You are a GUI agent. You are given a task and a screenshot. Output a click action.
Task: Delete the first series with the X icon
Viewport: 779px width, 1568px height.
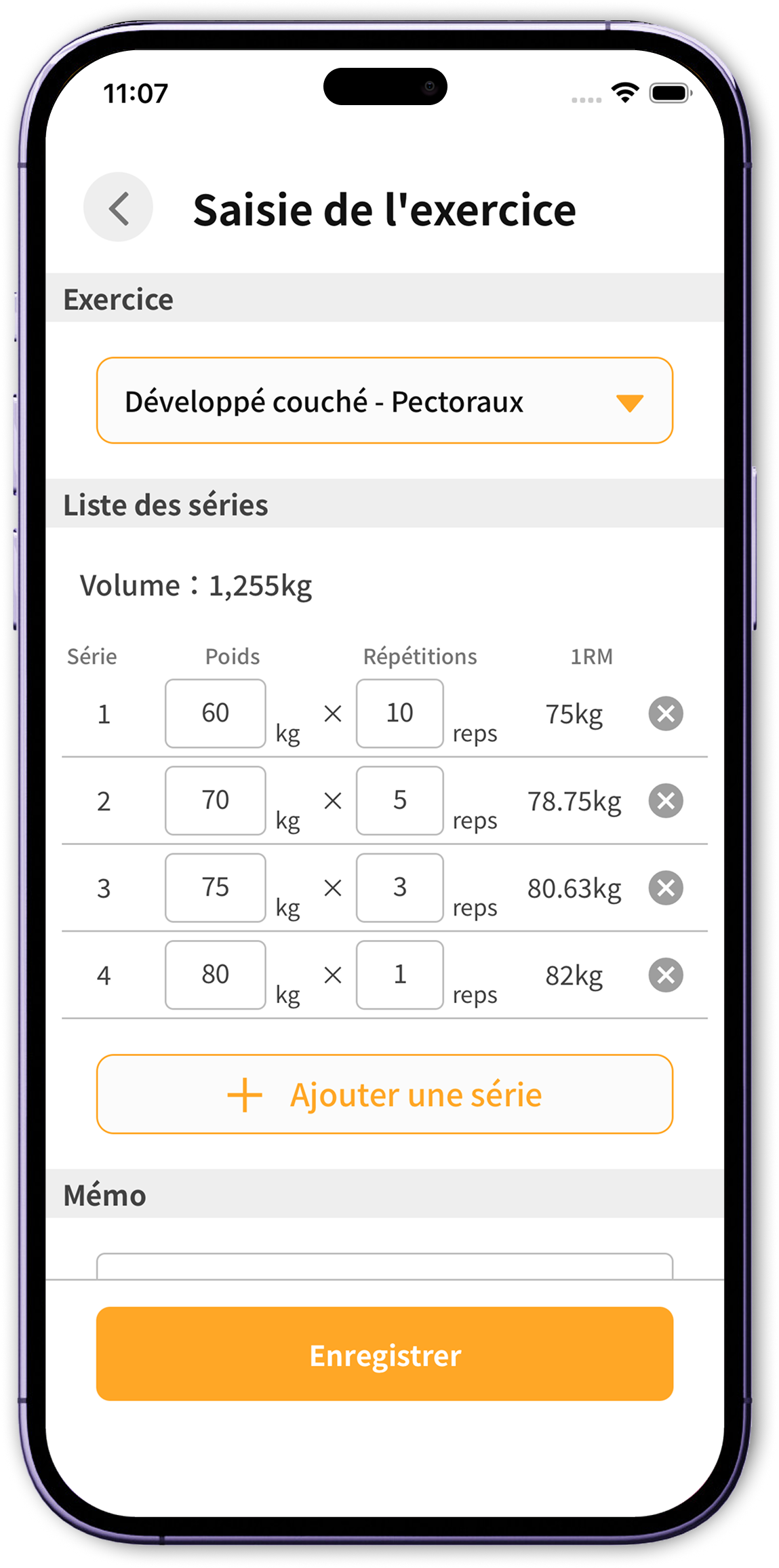pos(665,713)
